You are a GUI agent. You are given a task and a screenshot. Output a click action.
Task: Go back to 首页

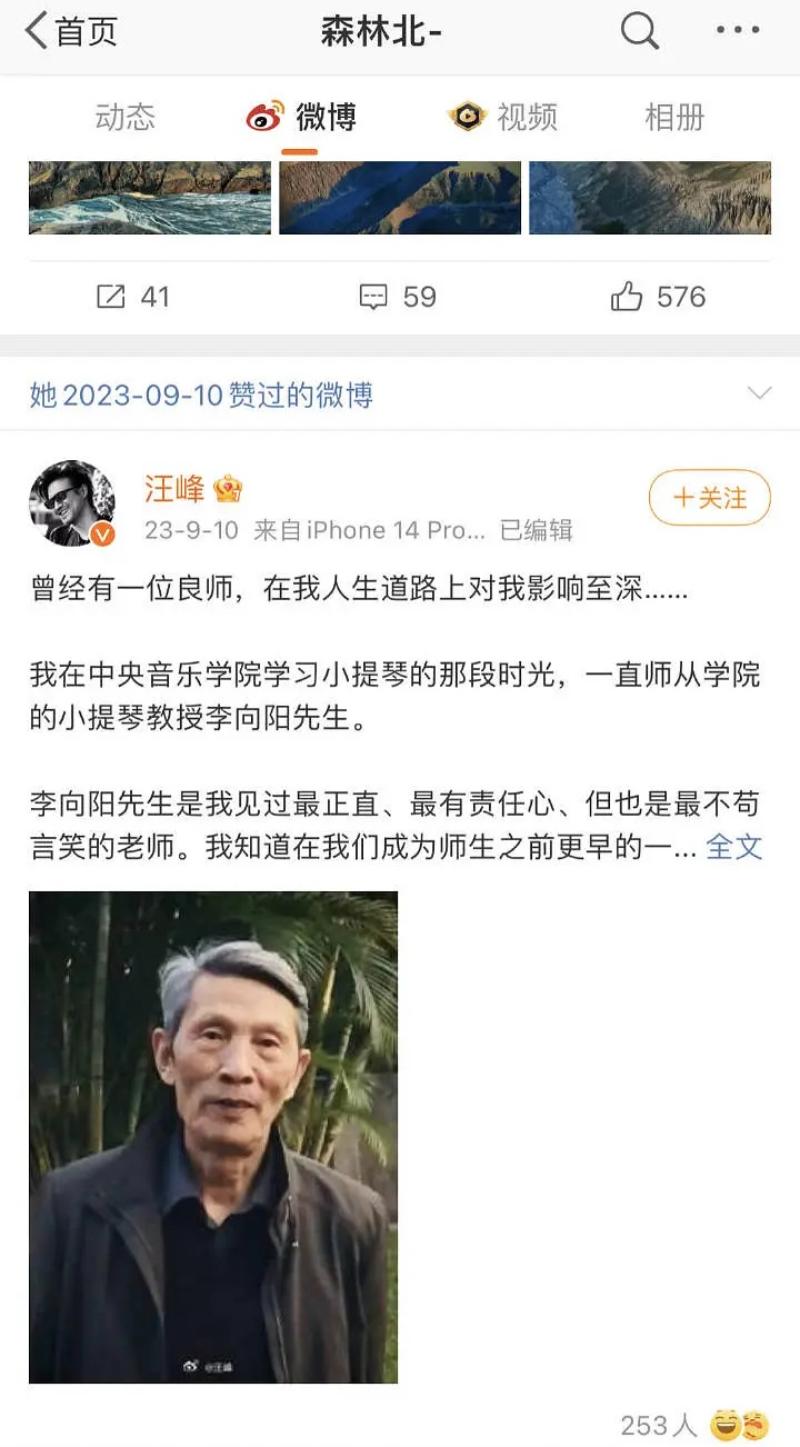pyautogui.click(x=70, y=32)
